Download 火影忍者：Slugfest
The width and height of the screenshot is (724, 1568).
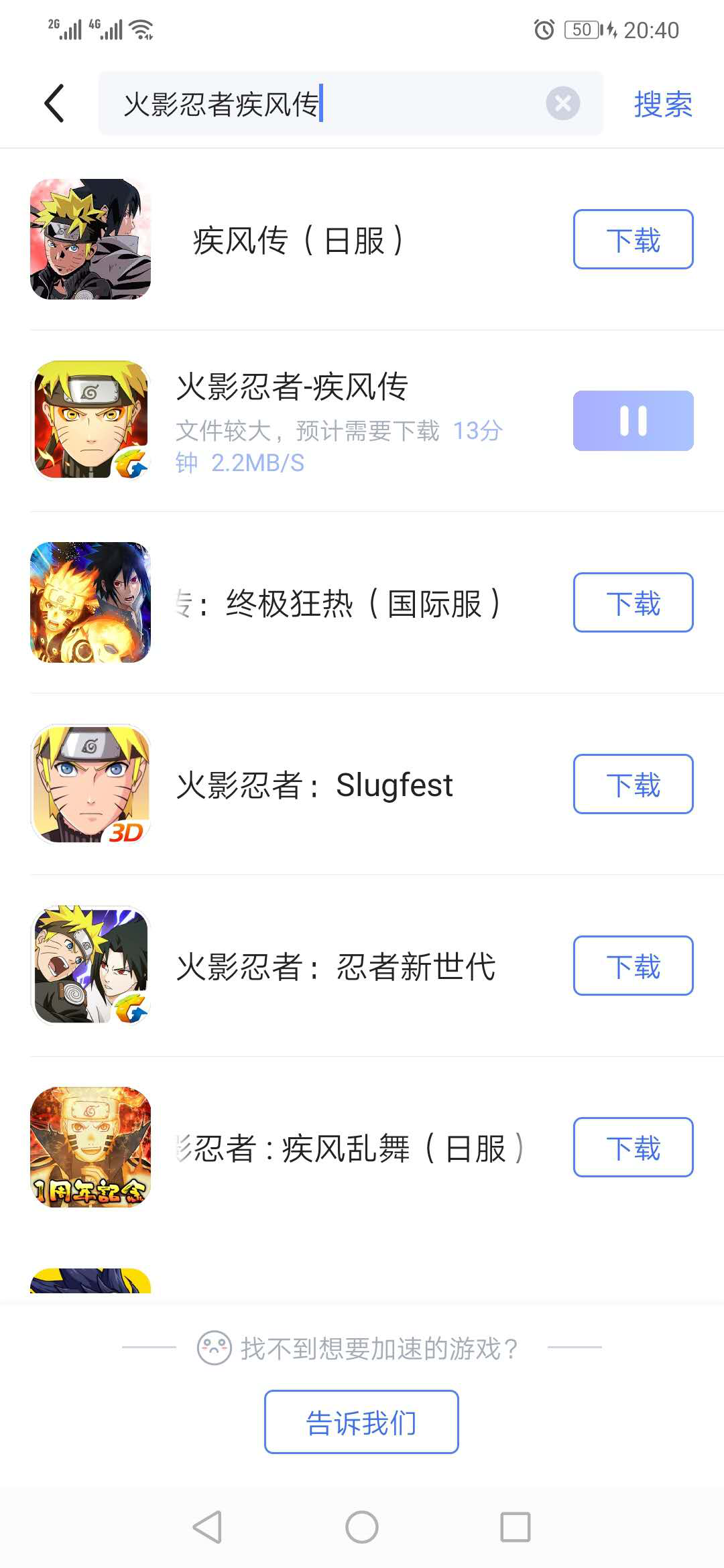tap(633, 784)
